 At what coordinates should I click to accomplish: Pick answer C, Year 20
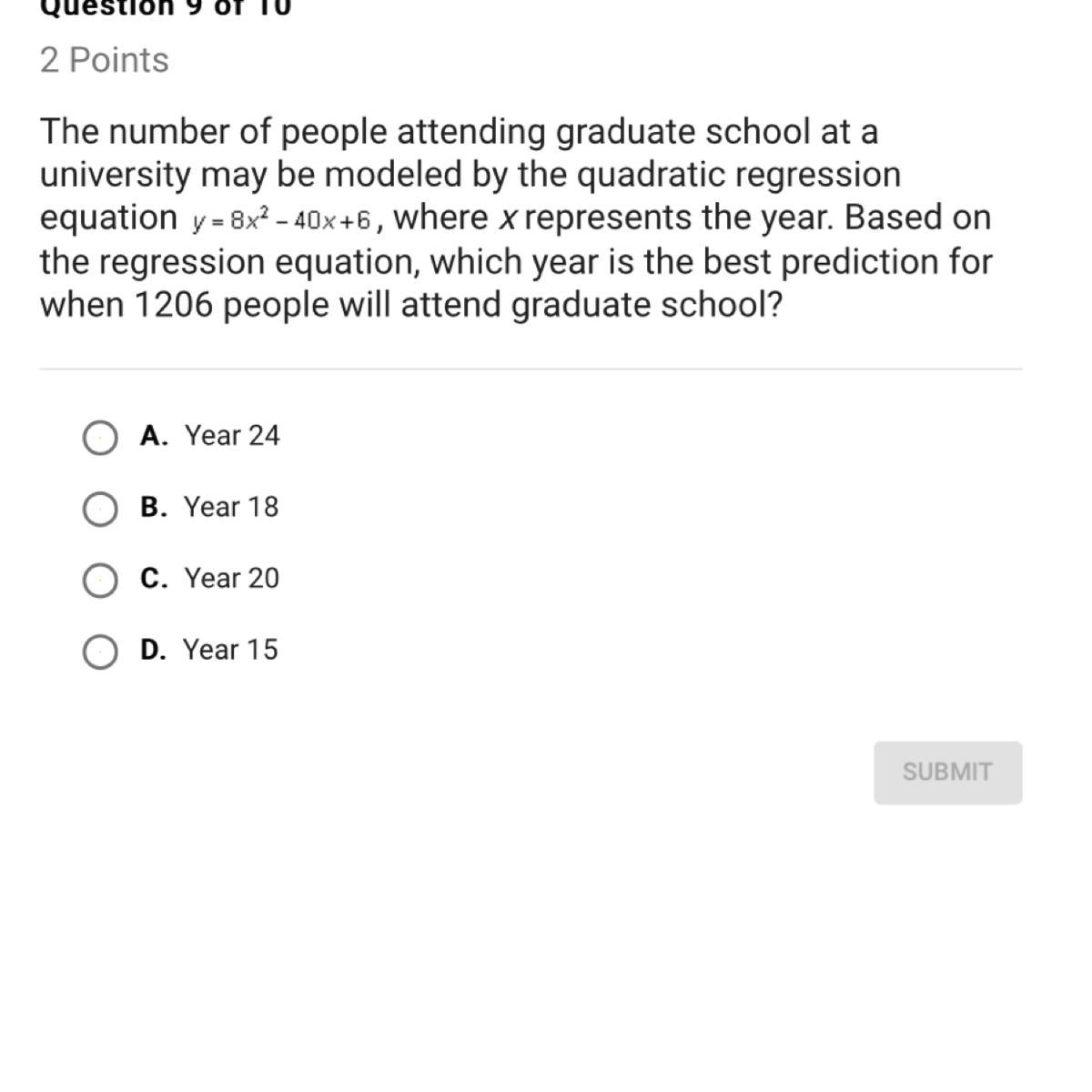99,580
